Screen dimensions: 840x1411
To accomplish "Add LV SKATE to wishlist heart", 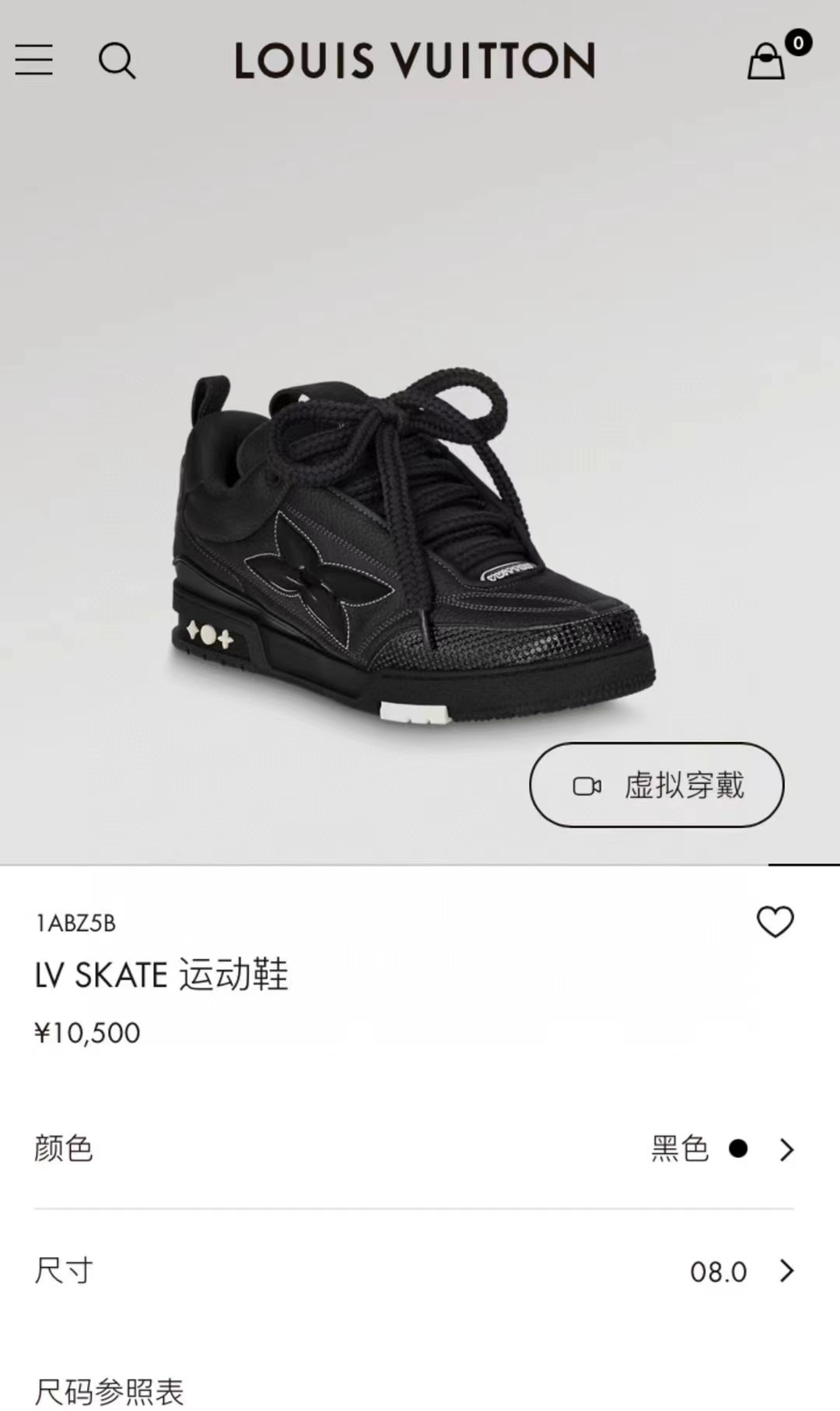I will 775,923.
